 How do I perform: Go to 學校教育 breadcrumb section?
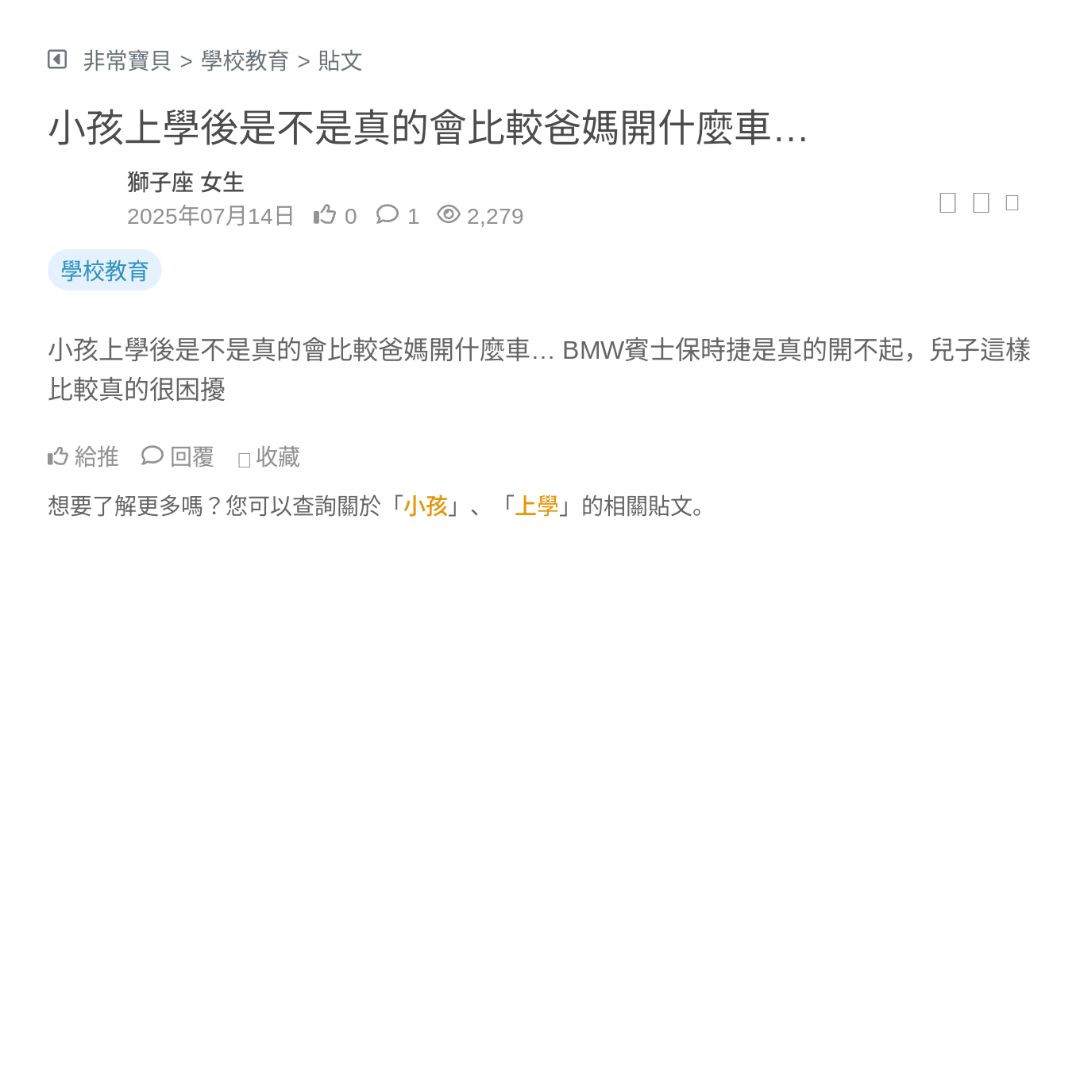245,61
